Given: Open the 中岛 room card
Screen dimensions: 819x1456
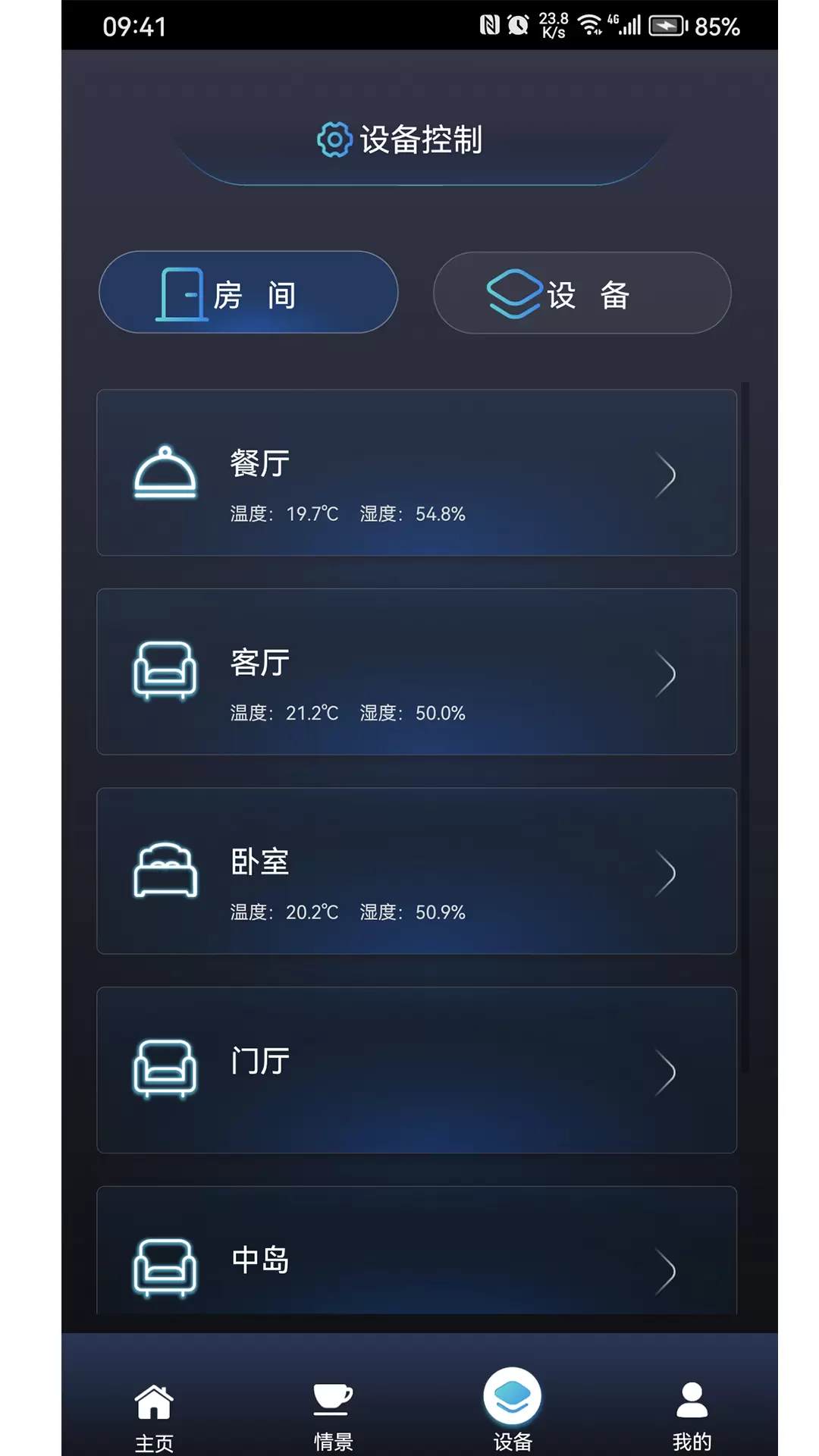Looking at the screenshot, I should (x=416, y=1250).
